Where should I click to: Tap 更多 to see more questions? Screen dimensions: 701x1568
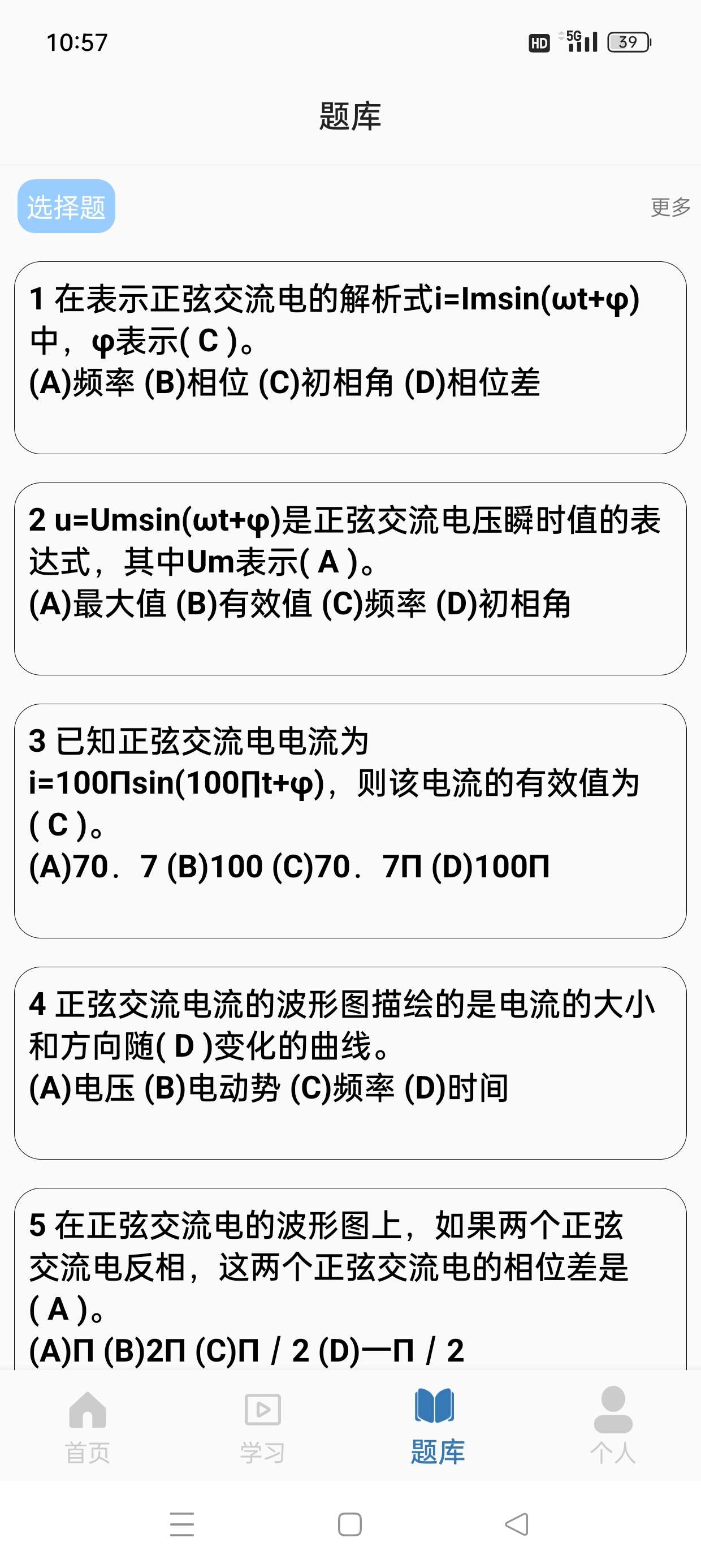(x=670, y=207)
